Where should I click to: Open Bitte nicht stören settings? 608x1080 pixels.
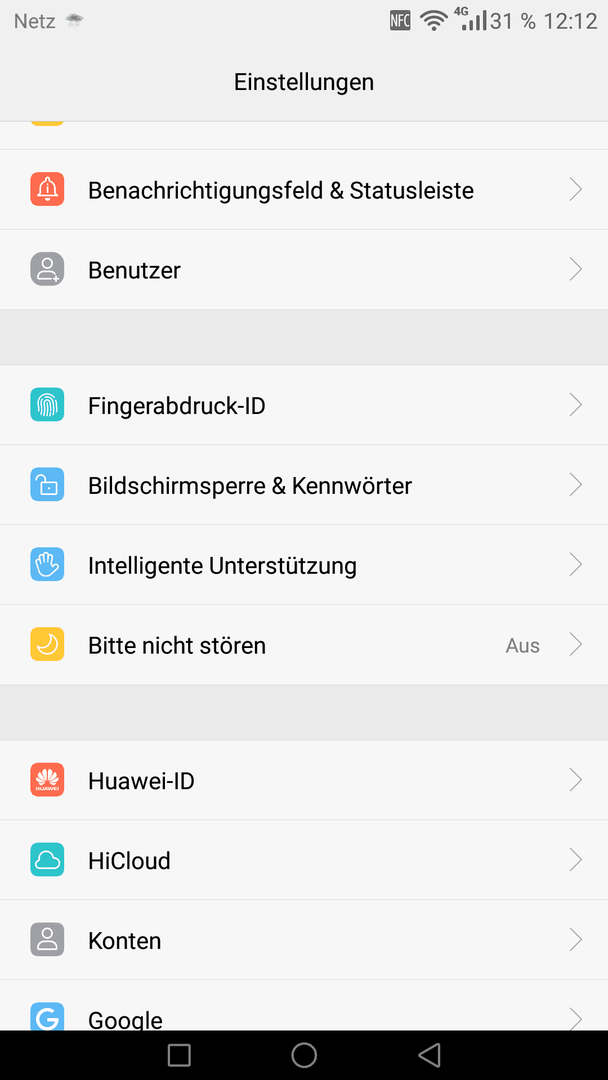tap(304, 645)
